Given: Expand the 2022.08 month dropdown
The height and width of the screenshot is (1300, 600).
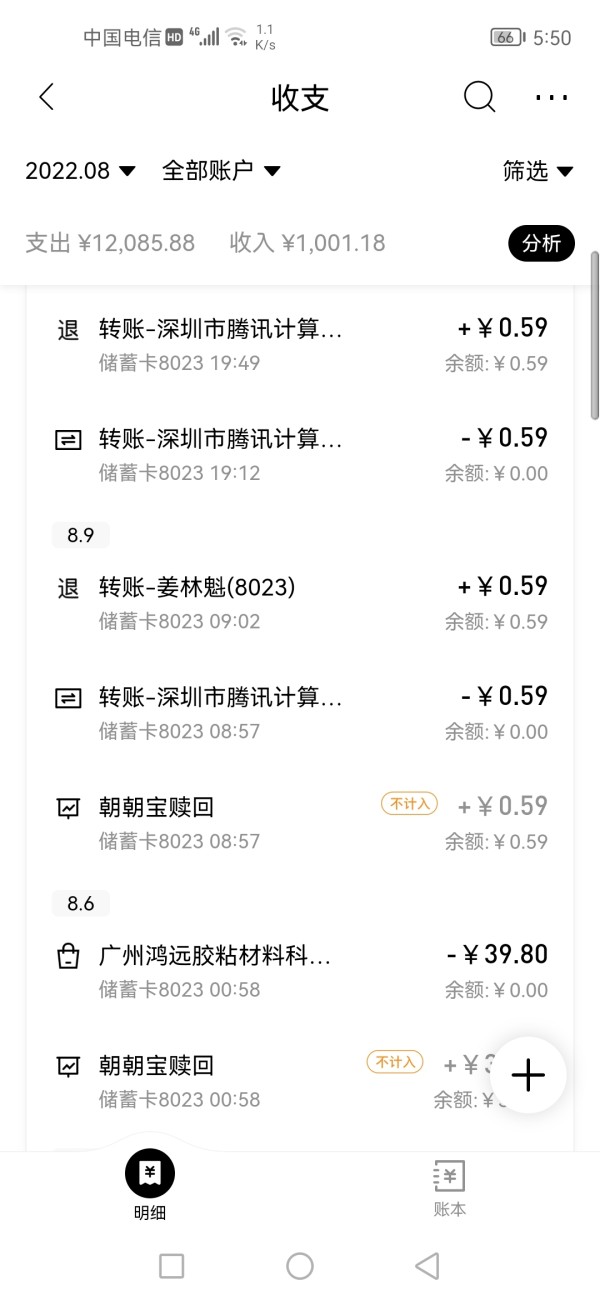Looking at the screenshot, I should click(80, 171).
